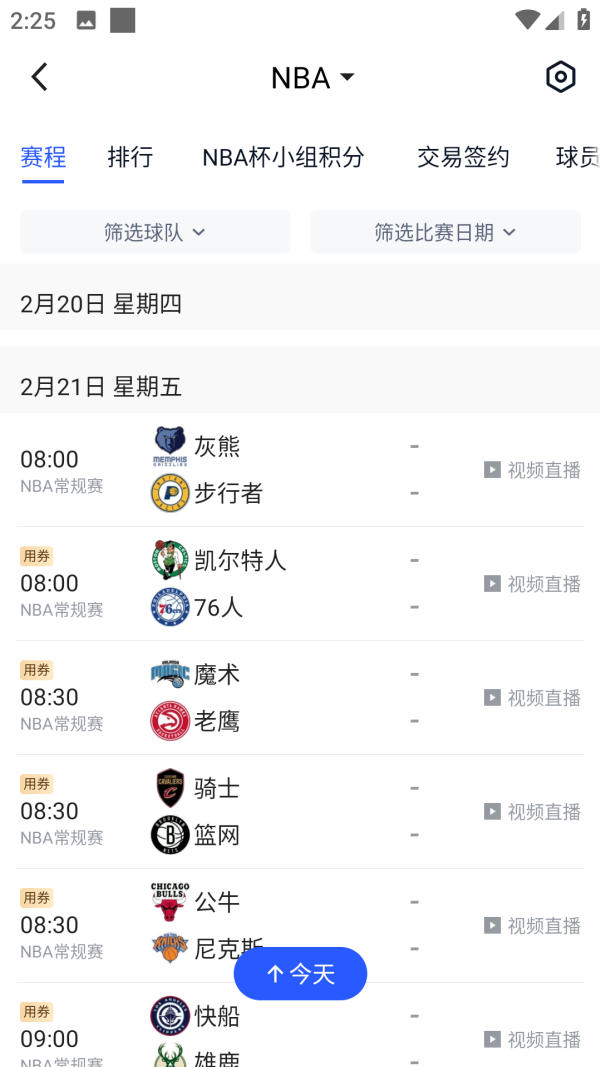
Task: Expand the 筛选比赛日期 filter
Action: pyautogui.click(x=445, y=232)
